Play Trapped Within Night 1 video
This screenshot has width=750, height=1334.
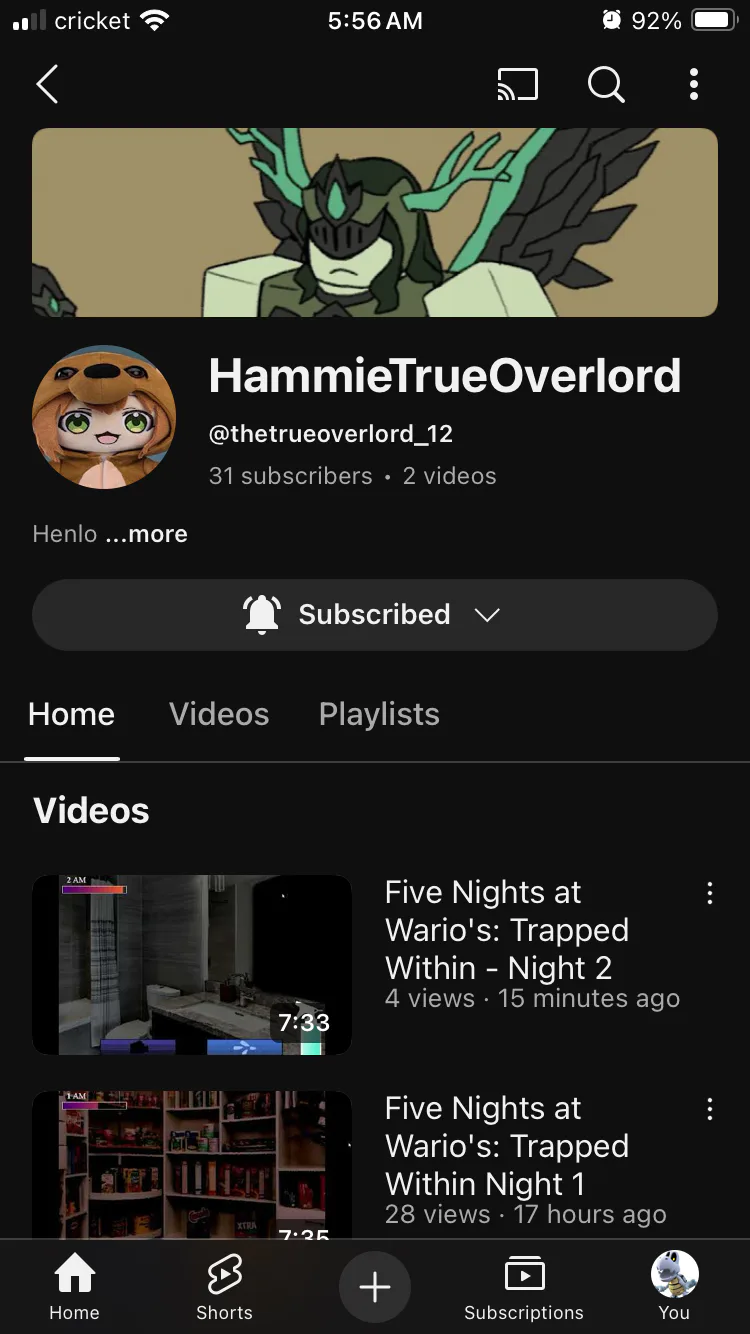click(x=192, y=1165)
